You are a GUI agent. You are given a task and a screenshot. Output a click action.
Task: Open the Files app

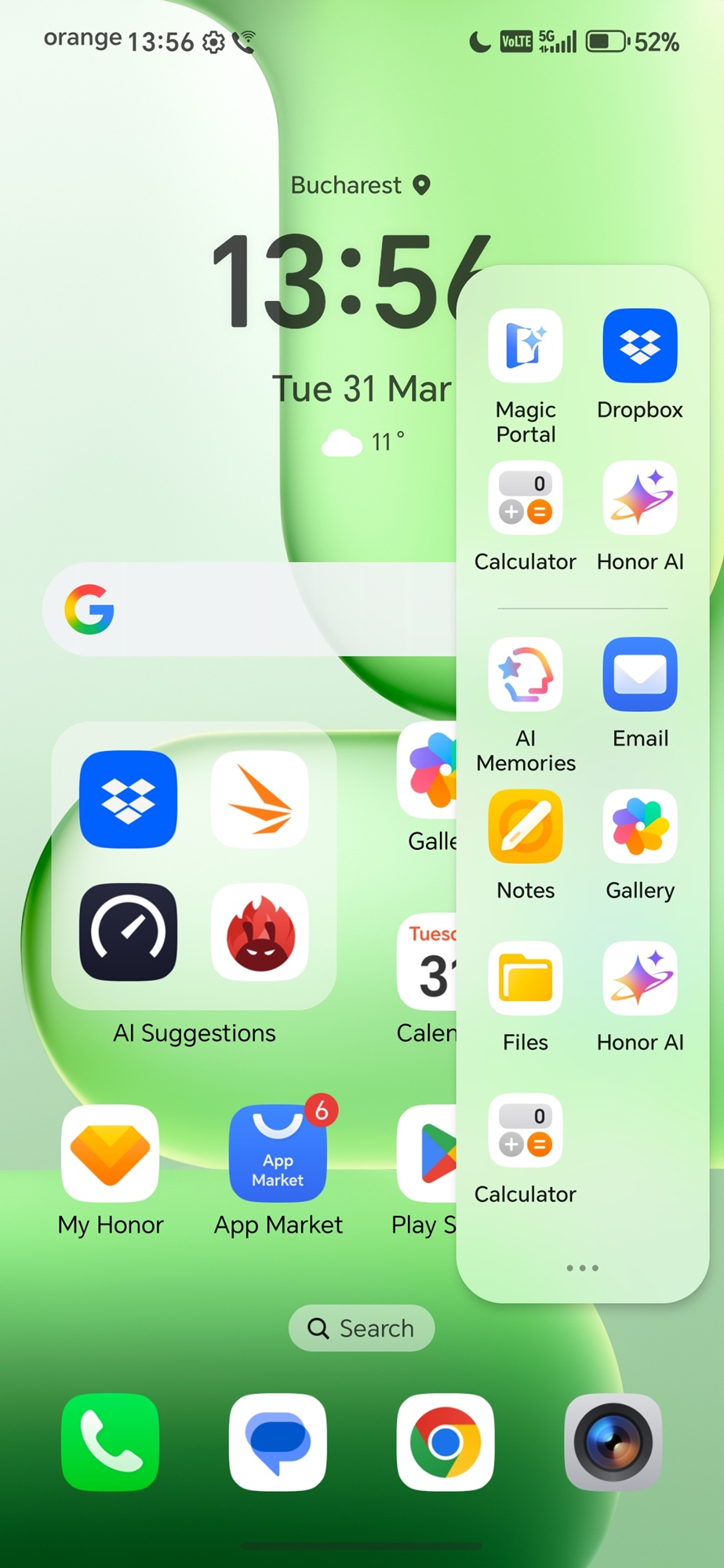(526, 979)
